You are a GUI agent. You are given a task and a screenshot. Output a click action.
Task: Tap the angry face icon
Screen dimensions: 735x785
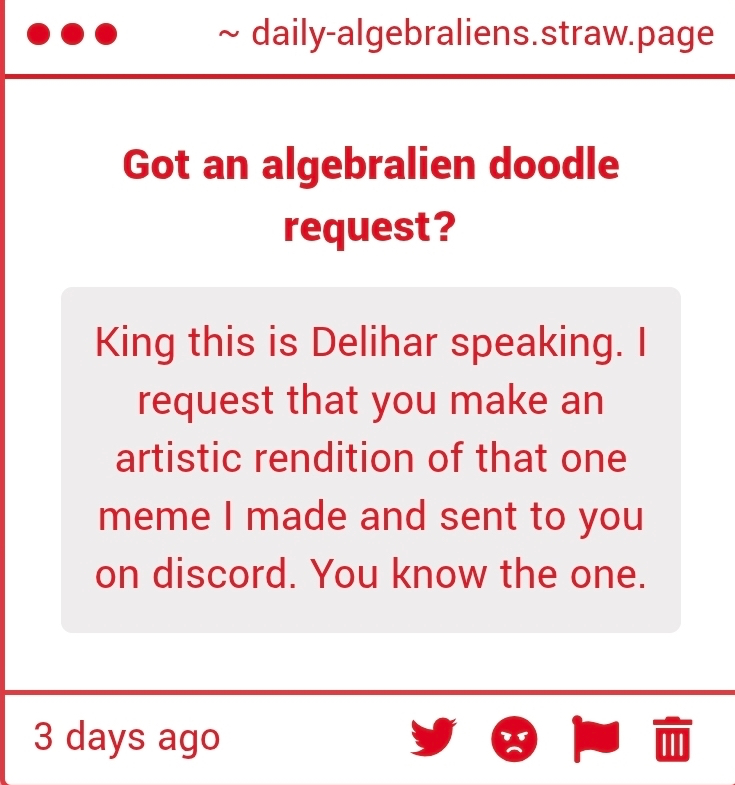(514, 740)
